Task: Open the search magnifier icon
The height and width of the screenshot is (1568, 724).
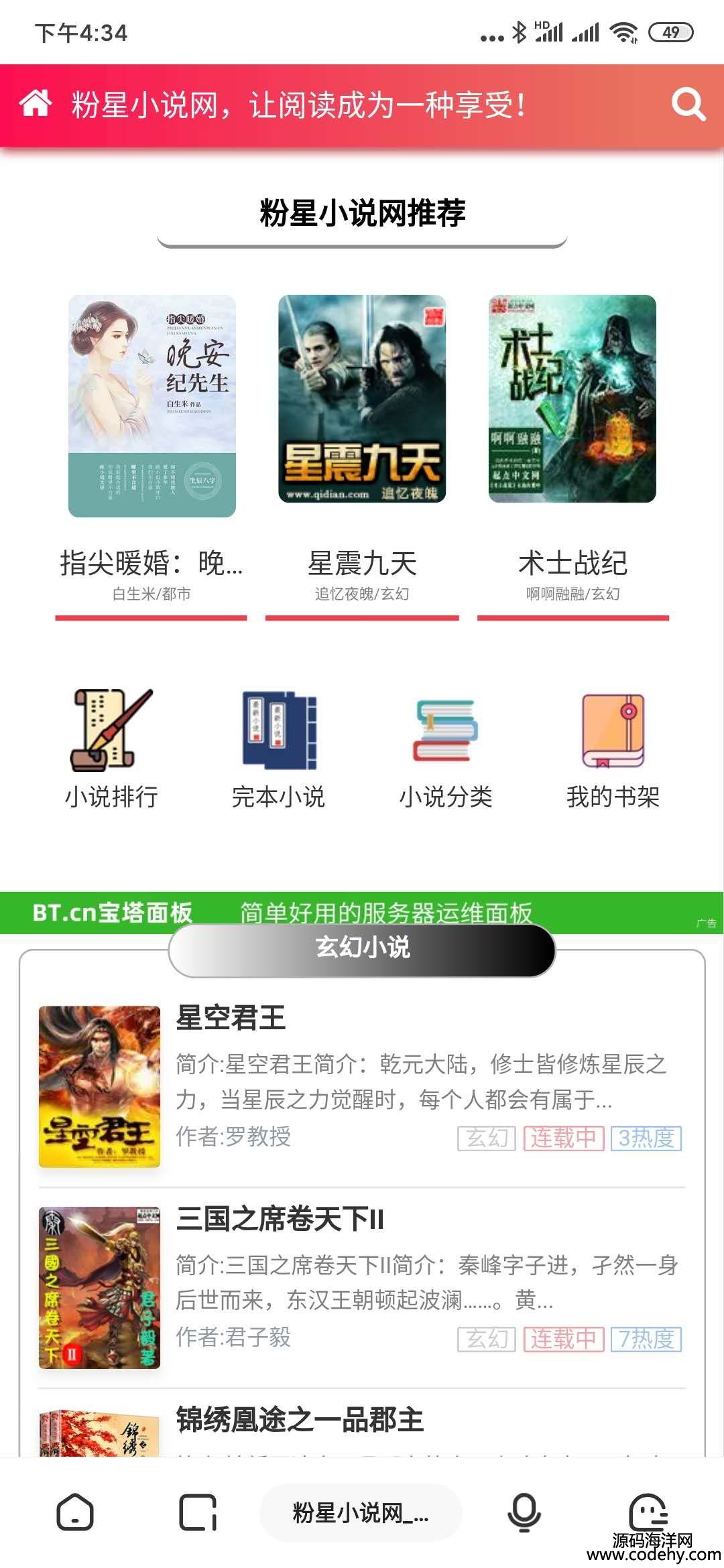Action: 688,105
